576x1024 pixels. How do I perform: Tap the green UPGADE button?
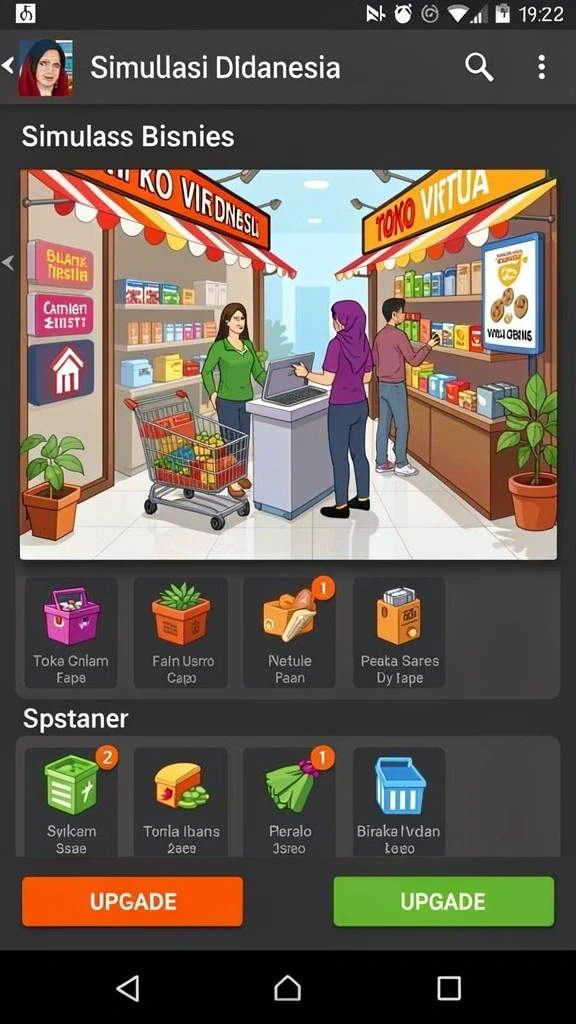coord(443,901)
